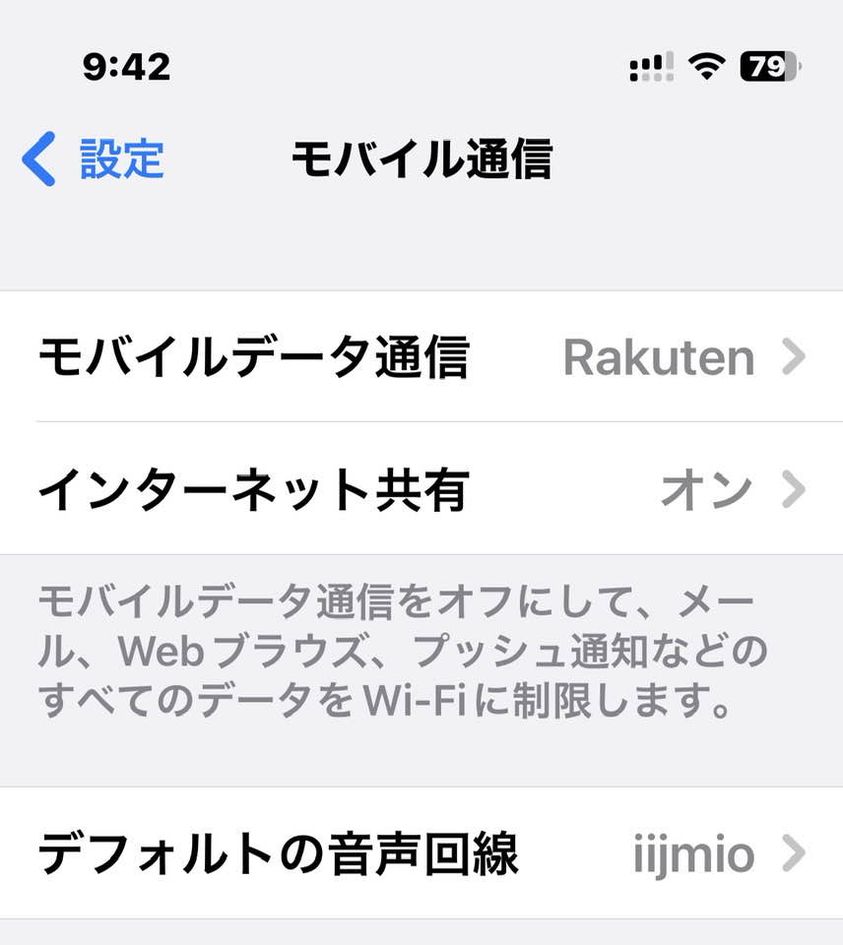843x945 pixels.
Task: Open デフォルトの音声回線 settings
Action: [x=421, y=854]
